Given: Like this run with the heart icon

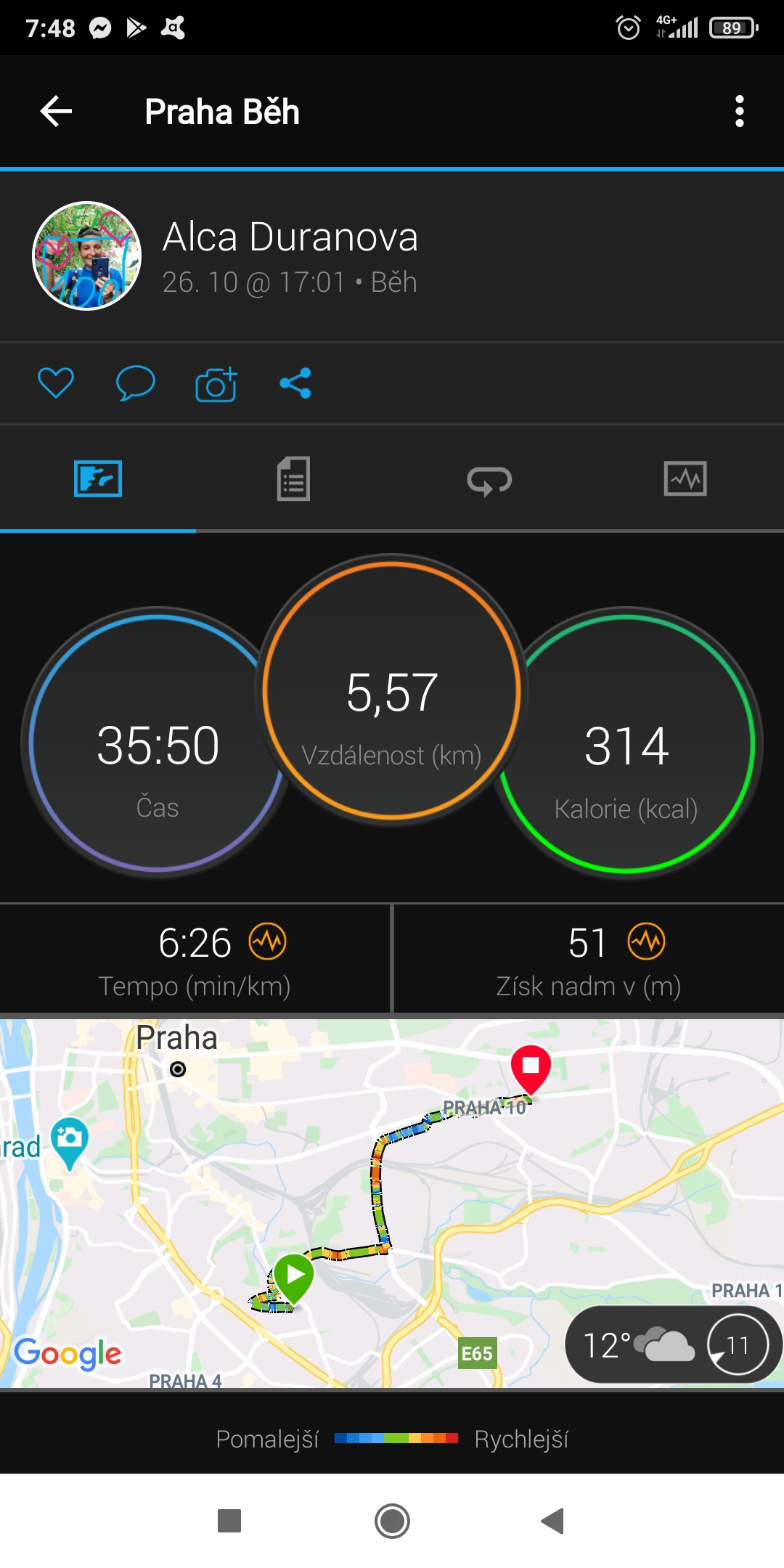Looking at the screenshot, I should coord(56,383).
